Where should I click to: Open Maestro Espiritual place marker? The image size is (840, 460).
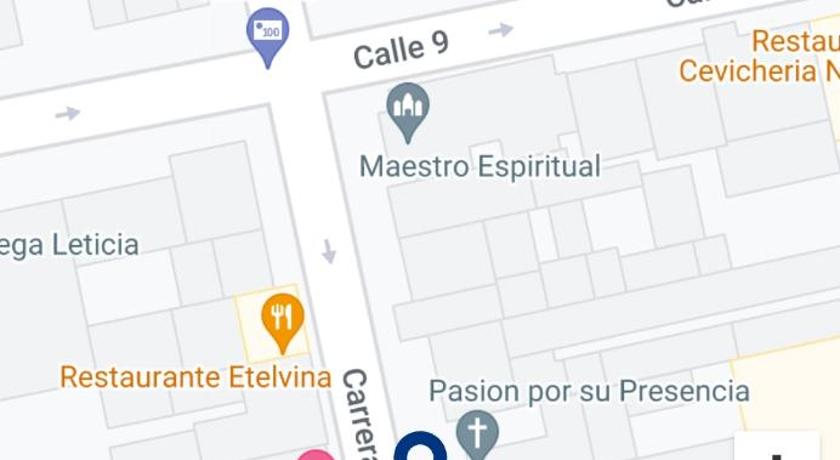pos(408,108)
